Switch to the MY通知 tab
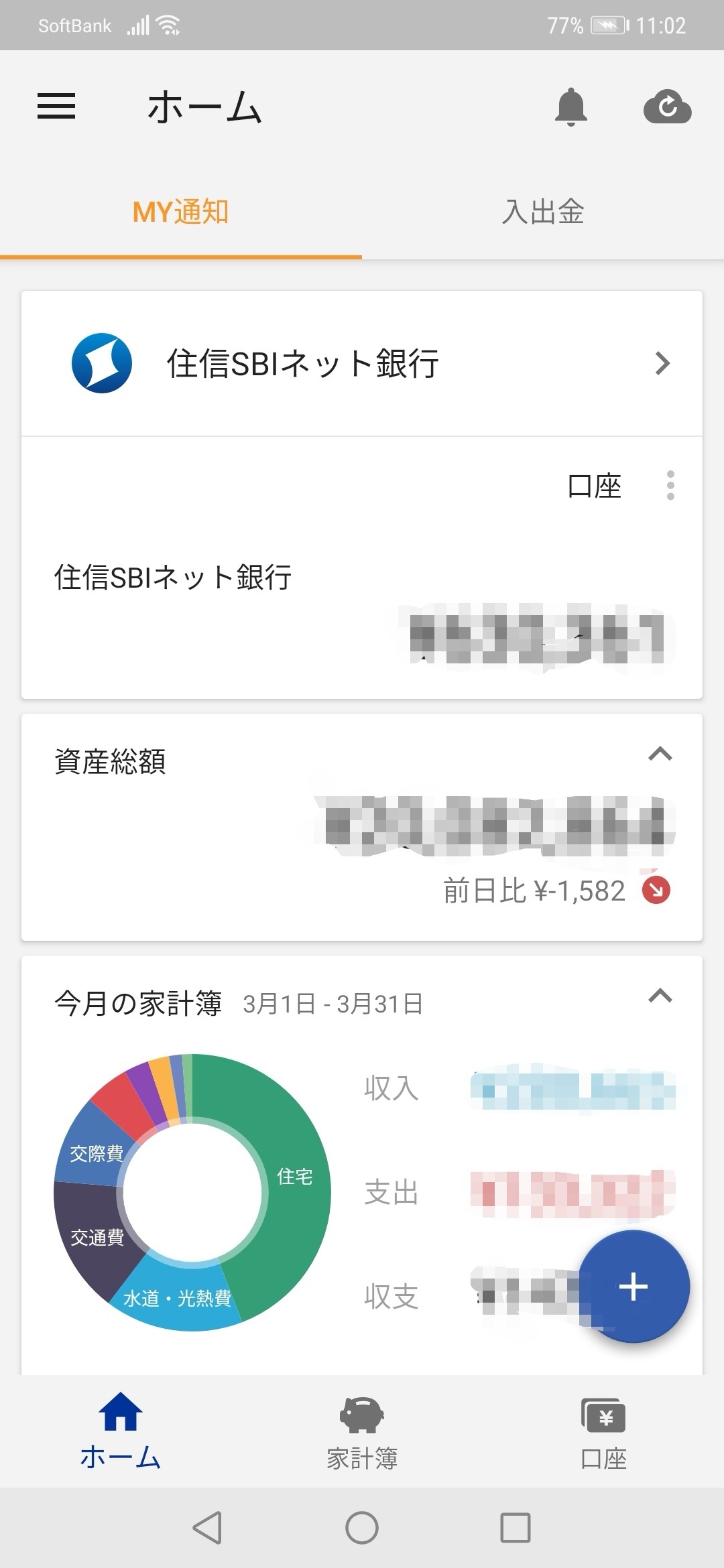Screen dimensions: 724x1568 [x=181, y=212]
